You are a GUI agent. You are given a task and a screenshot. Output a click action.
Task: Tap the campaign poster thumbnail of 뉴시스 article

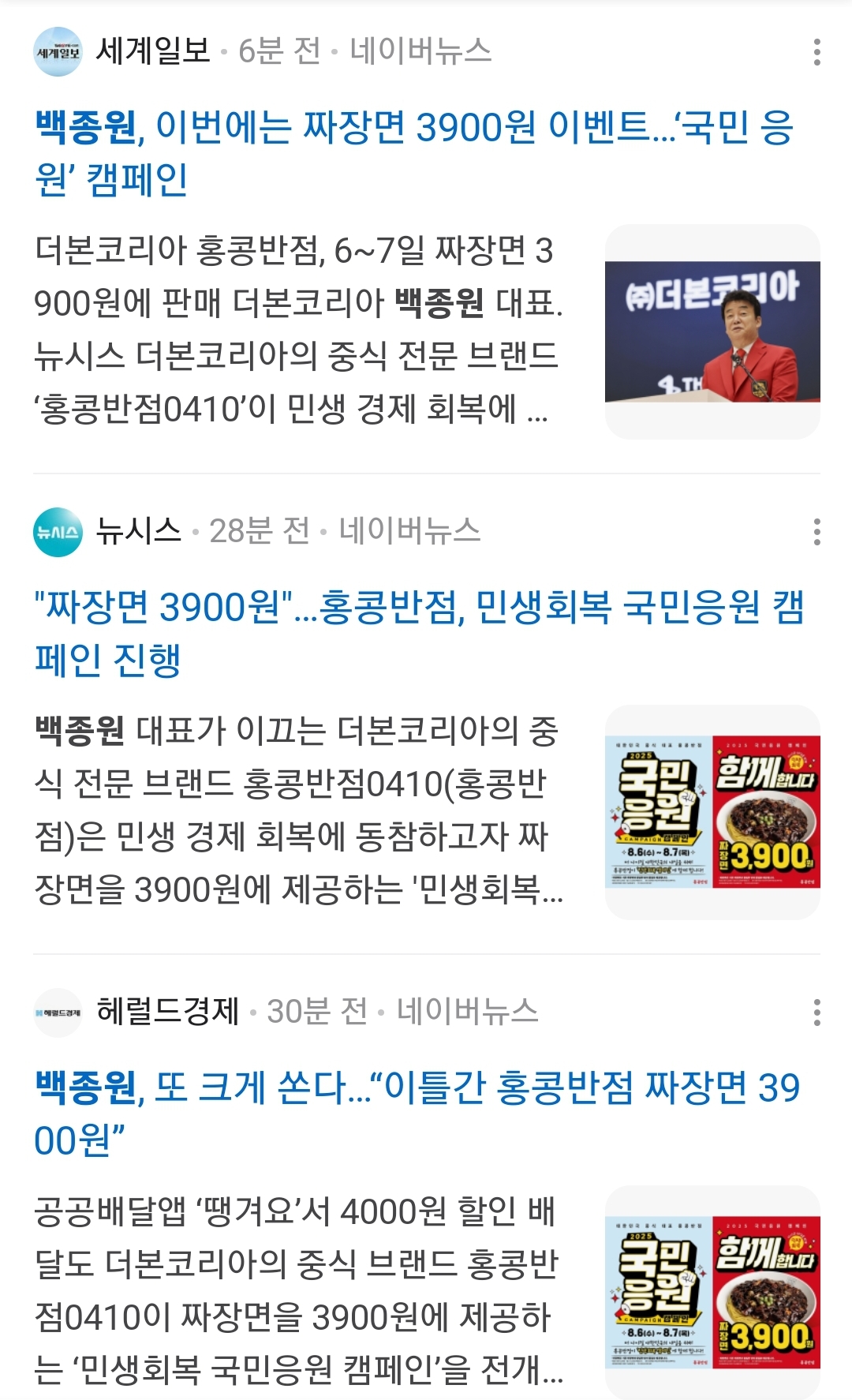[712, 812]
